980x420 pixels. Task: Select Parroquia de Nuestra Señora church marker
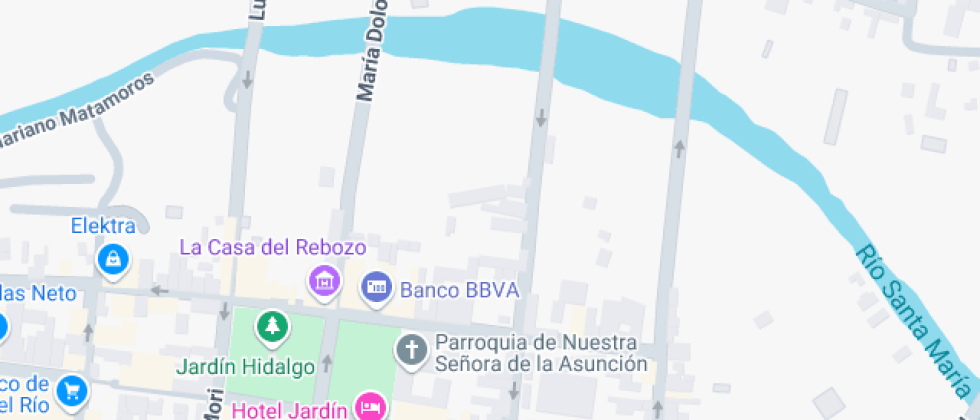coord(411,349)
